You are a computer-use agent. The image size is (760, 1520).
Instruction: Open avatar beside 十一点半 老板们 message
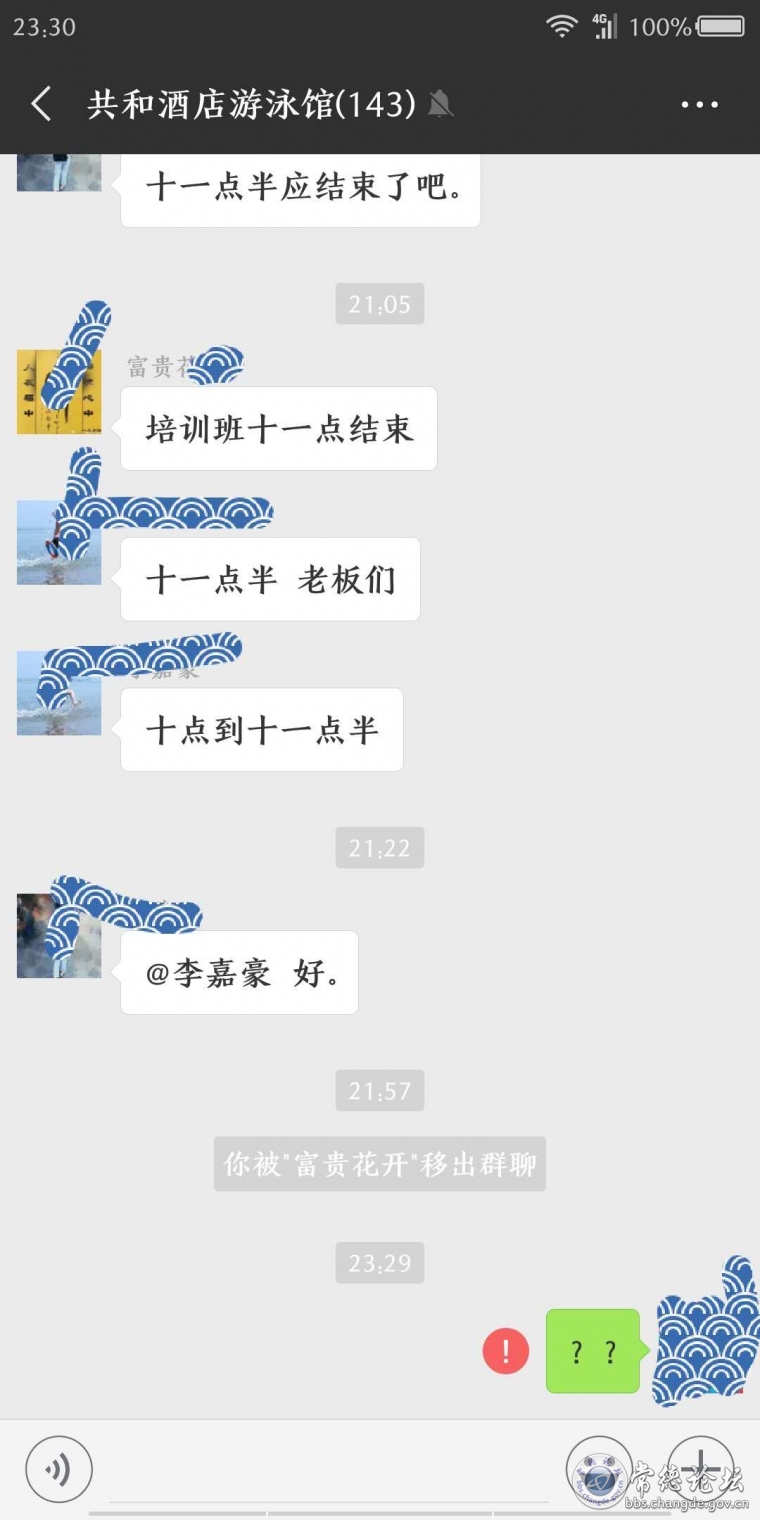(x=58, y=543)
